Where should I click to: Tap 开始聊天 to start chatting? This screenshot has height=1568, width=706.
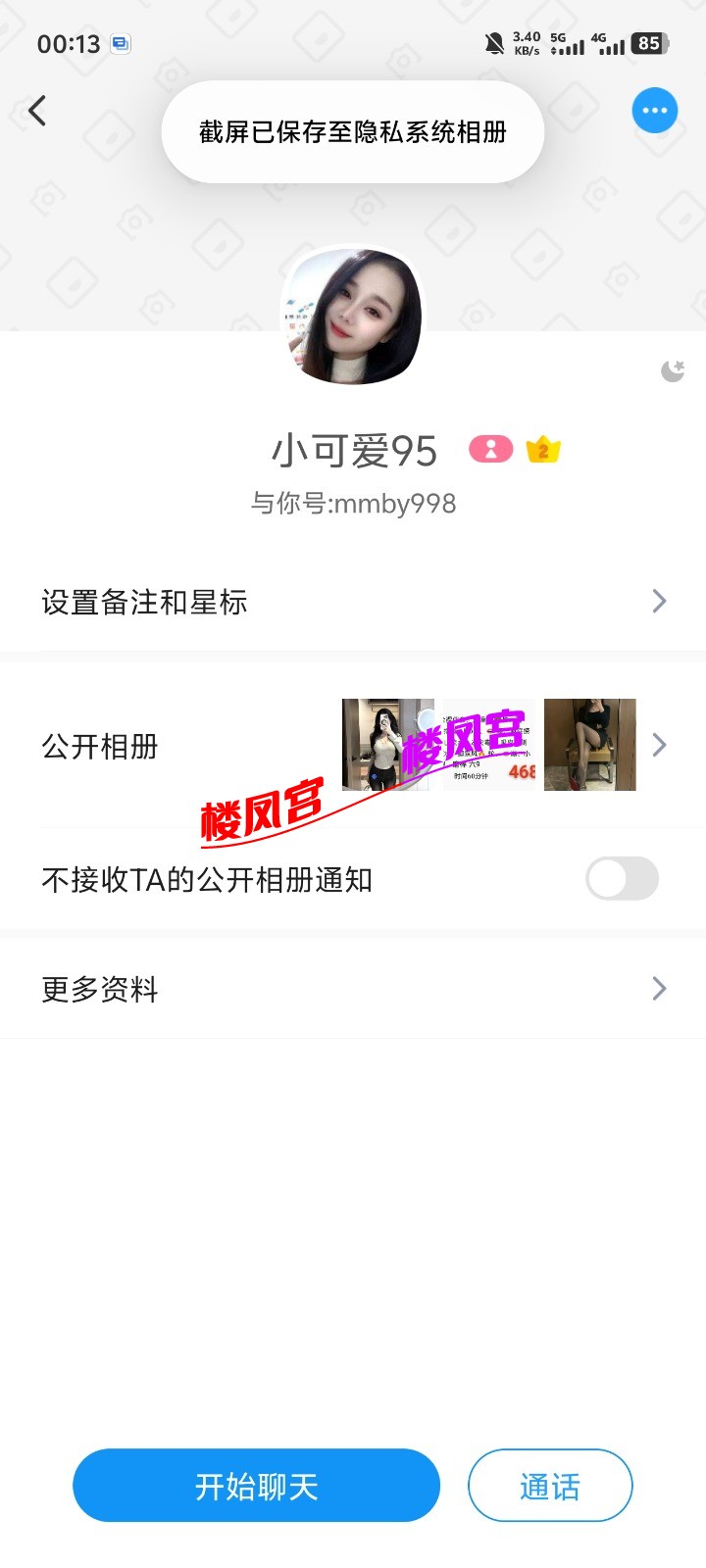coord(256,1486)
